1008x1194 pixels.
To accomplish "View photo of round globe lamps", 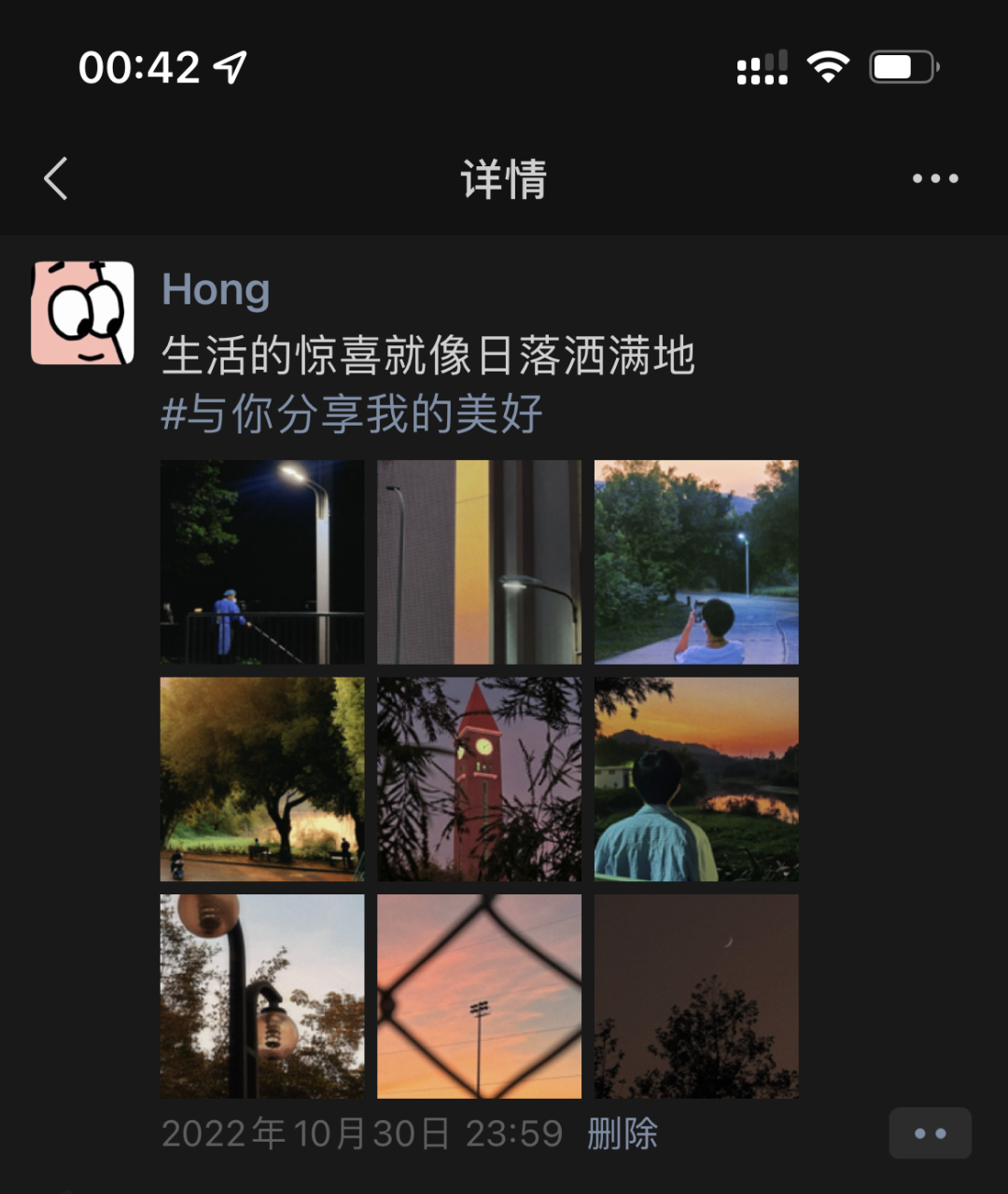I will (x=262, y=996).
